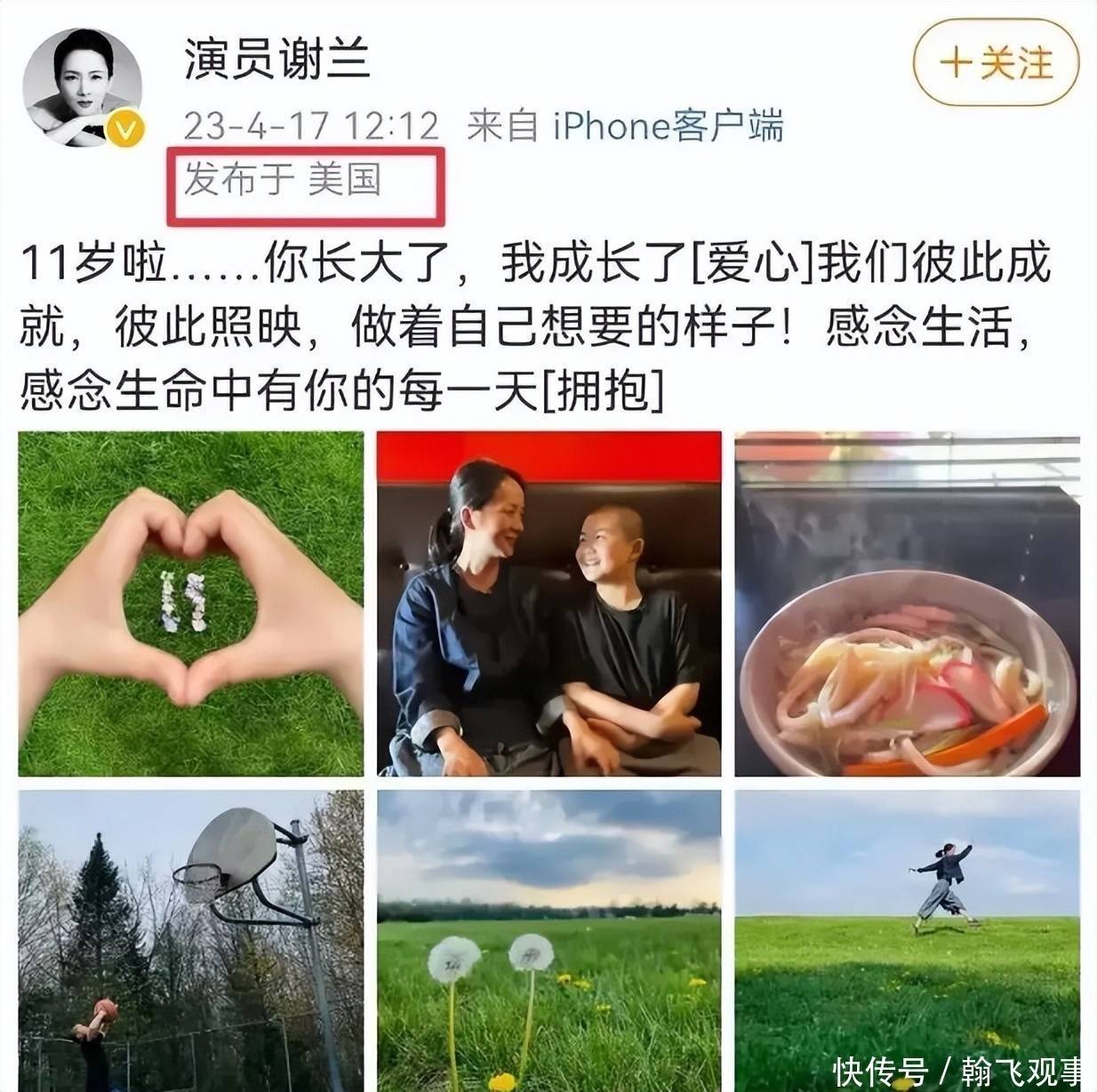Open the username 演员谢兰
This screenshot has height=1092, width=1097.
point(277,60)
